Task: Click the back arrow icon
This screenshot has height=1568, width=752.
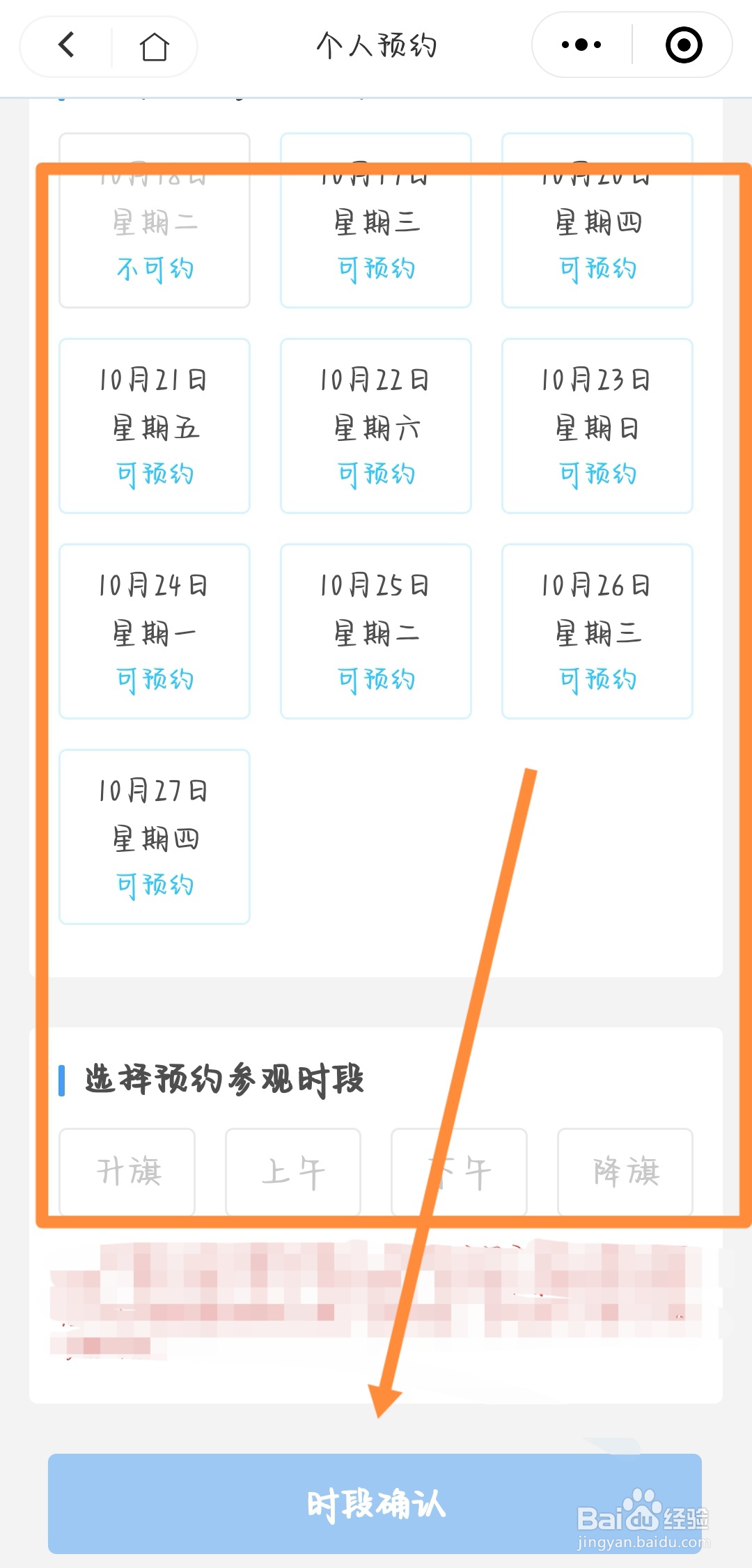Action: [x=65, y=45]
